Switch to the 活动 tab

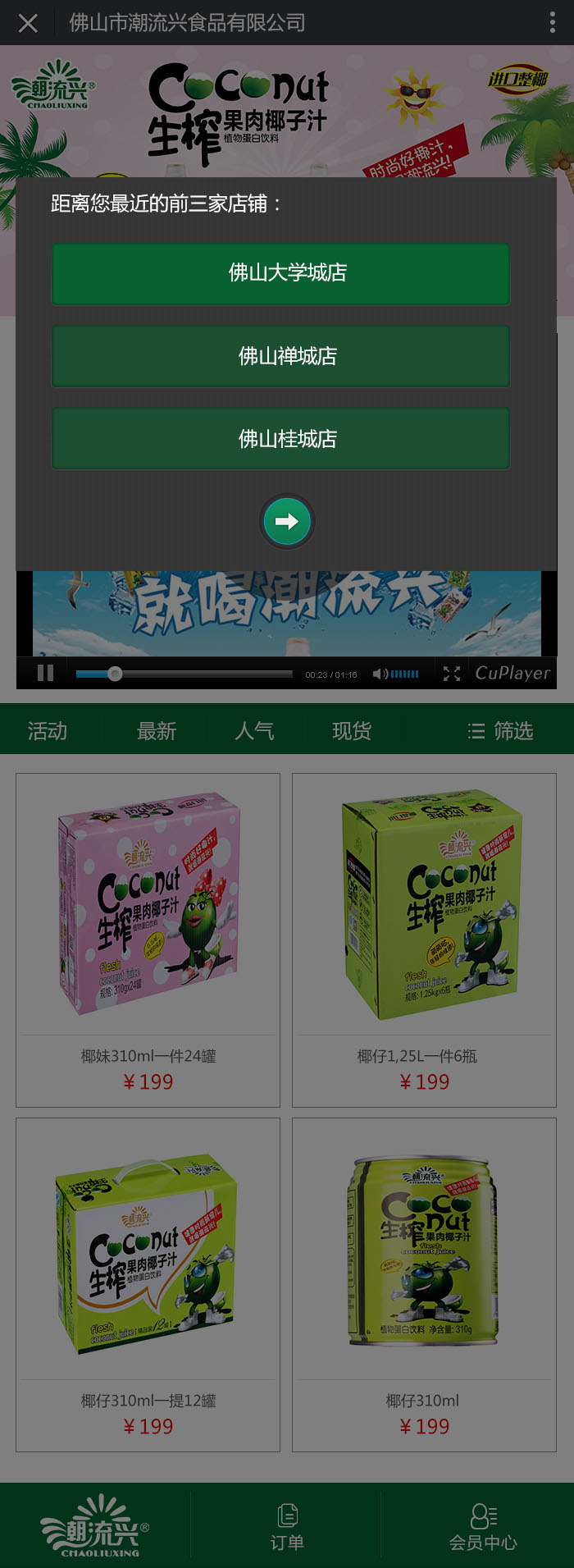point(48,730)
